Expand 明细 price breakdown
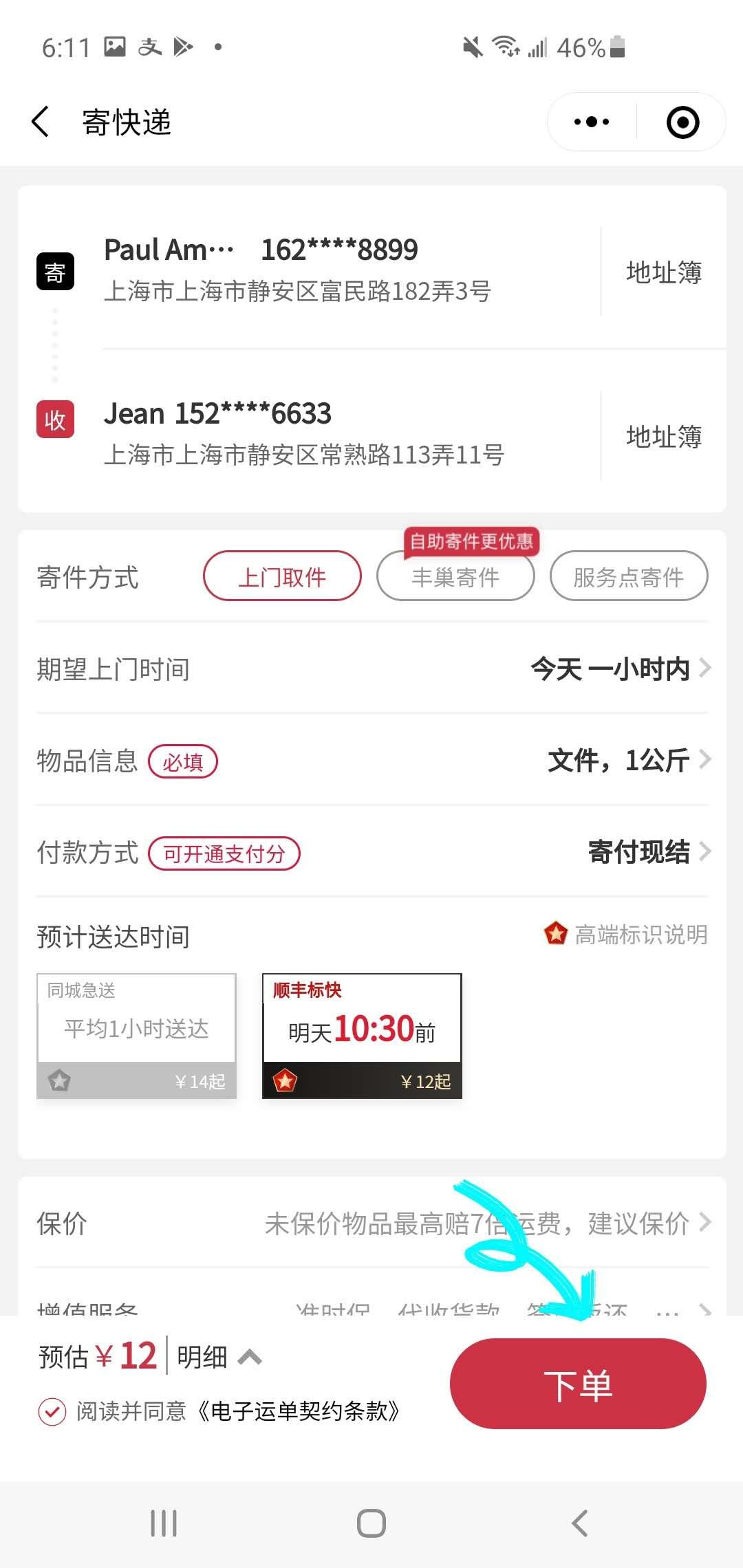This screenshot has width=743, height=1568. (219, 1356)
